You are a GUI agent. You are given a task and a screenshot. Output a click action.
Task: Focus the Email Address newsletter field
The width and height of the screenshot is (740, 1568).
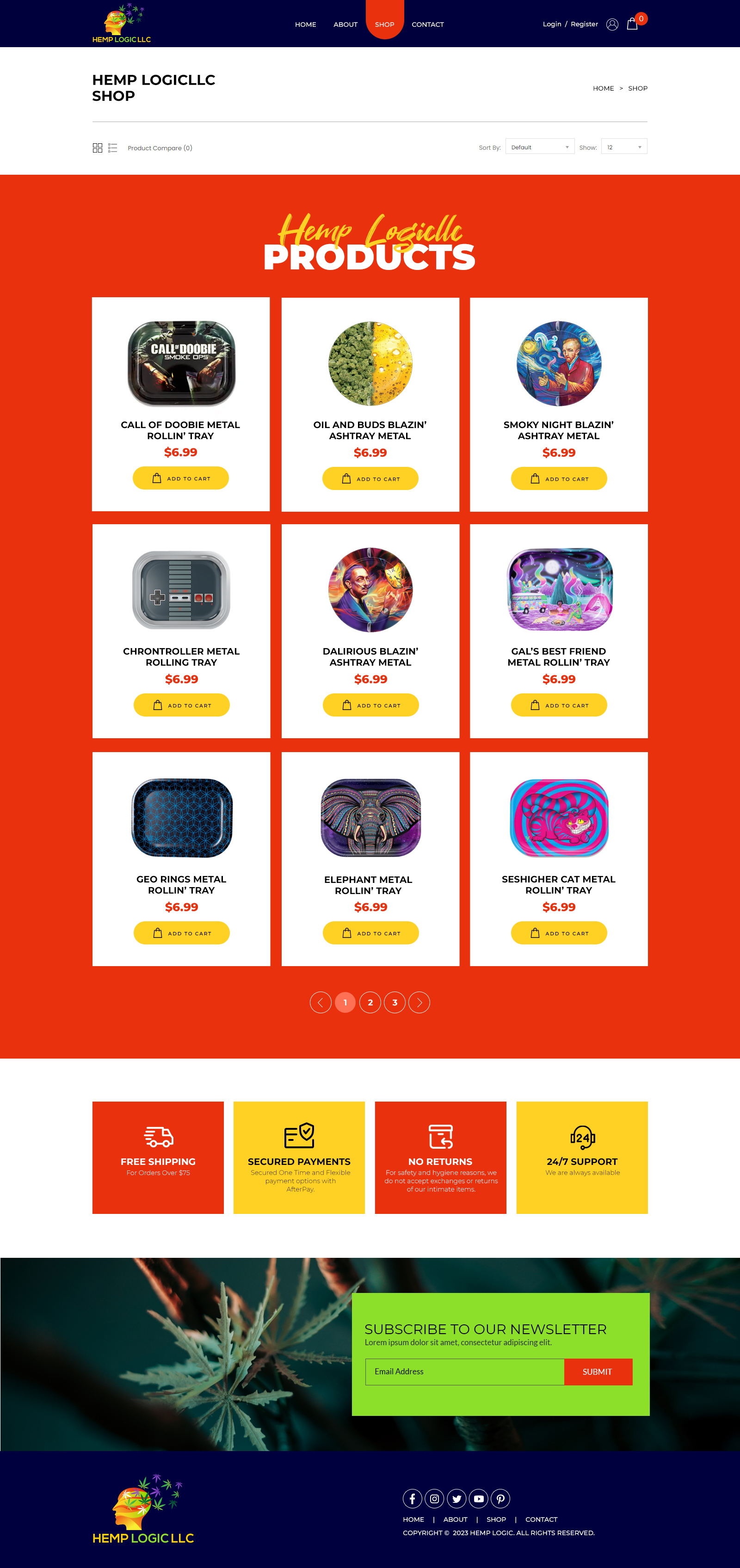coord(464,1372)
